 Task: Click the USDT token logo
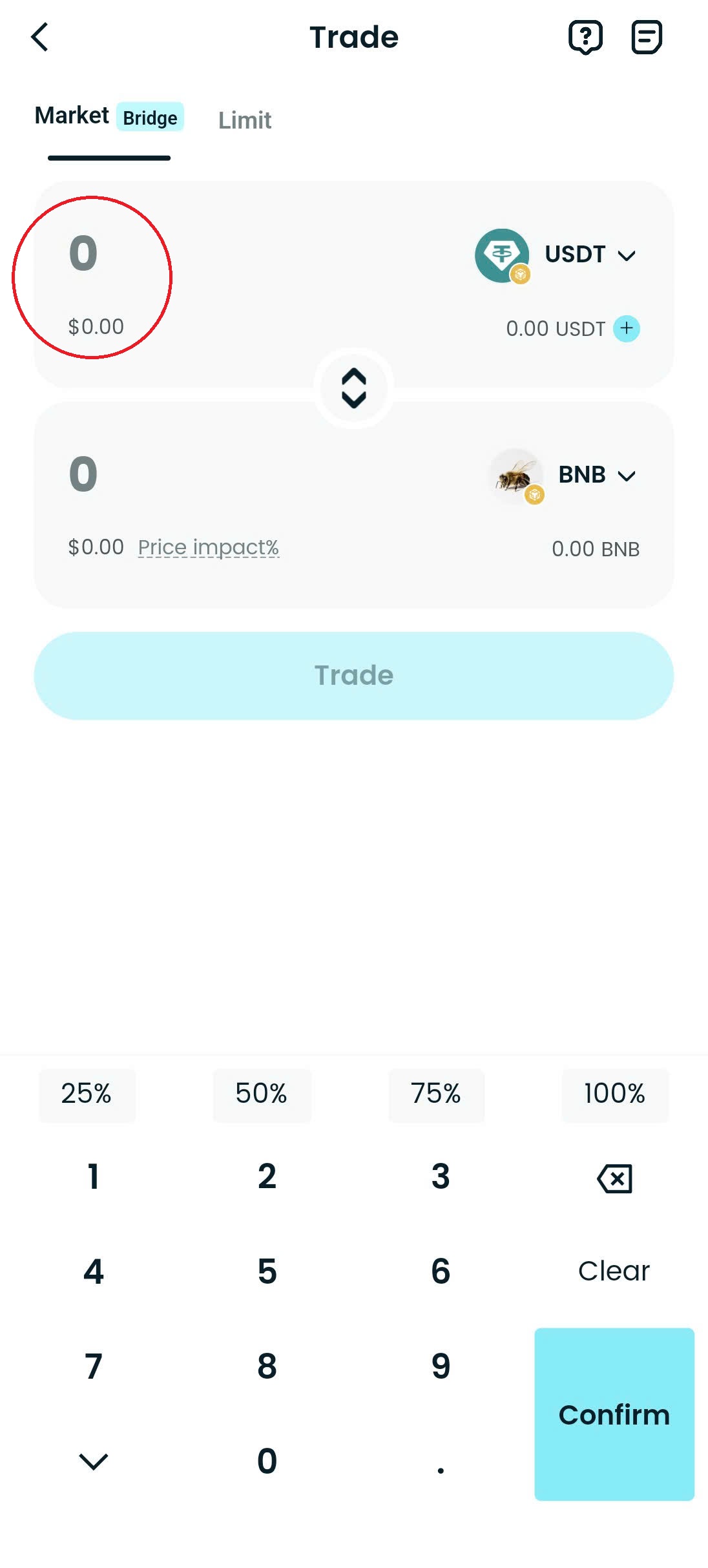click(503, 255)
